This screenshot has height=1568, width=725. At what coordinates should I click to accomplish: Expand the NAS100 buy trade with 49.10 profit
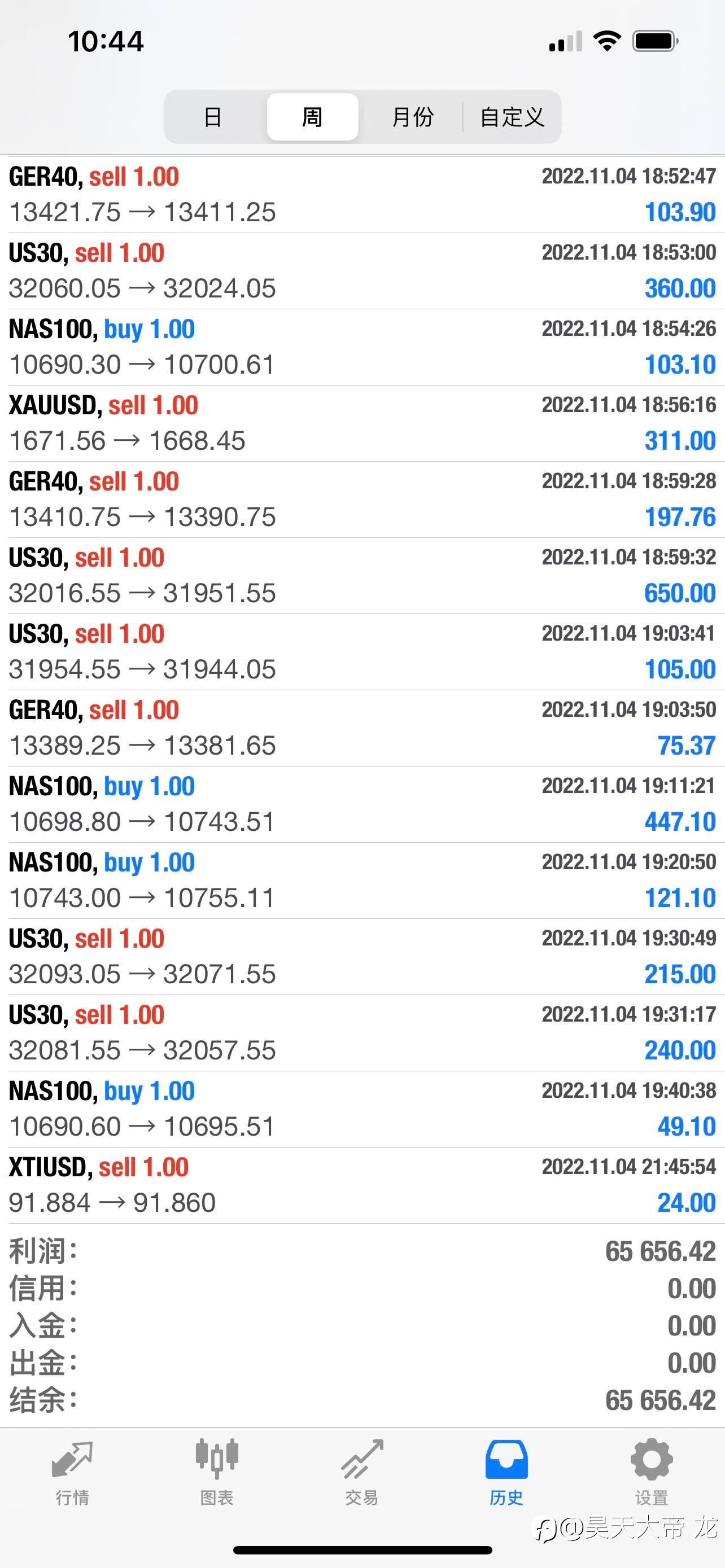(x=362, y=1109)
